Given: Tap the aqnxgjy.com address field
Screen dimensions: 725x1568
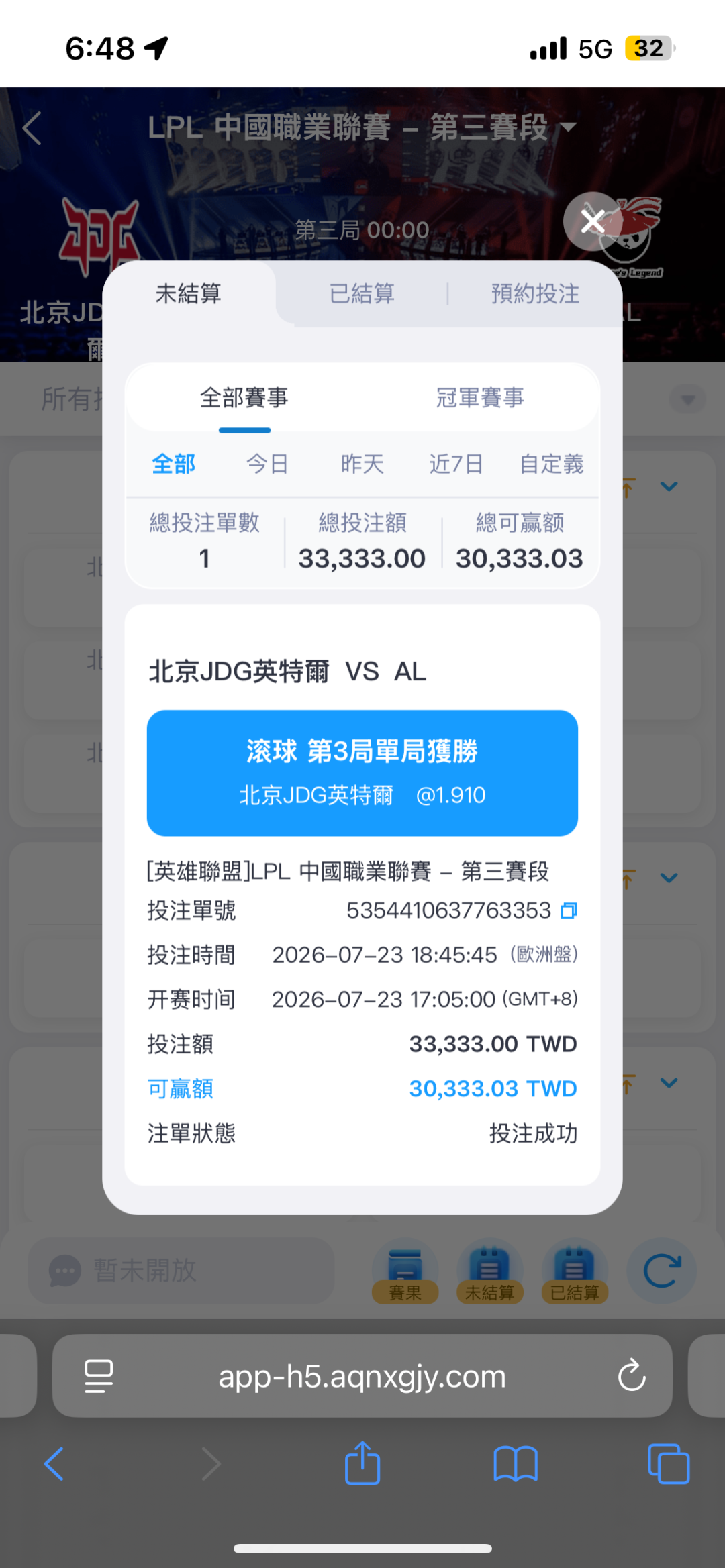Looking at the screenshot, I should click(x=362, y=1376).
